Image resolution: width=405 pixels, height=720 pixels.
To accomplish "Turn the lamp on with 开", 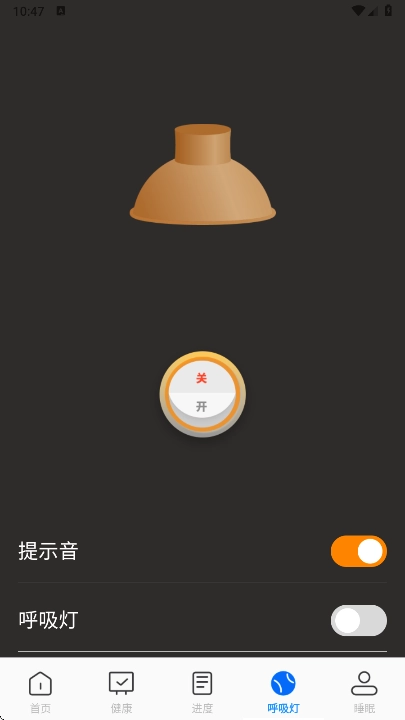I will (202, 407).
